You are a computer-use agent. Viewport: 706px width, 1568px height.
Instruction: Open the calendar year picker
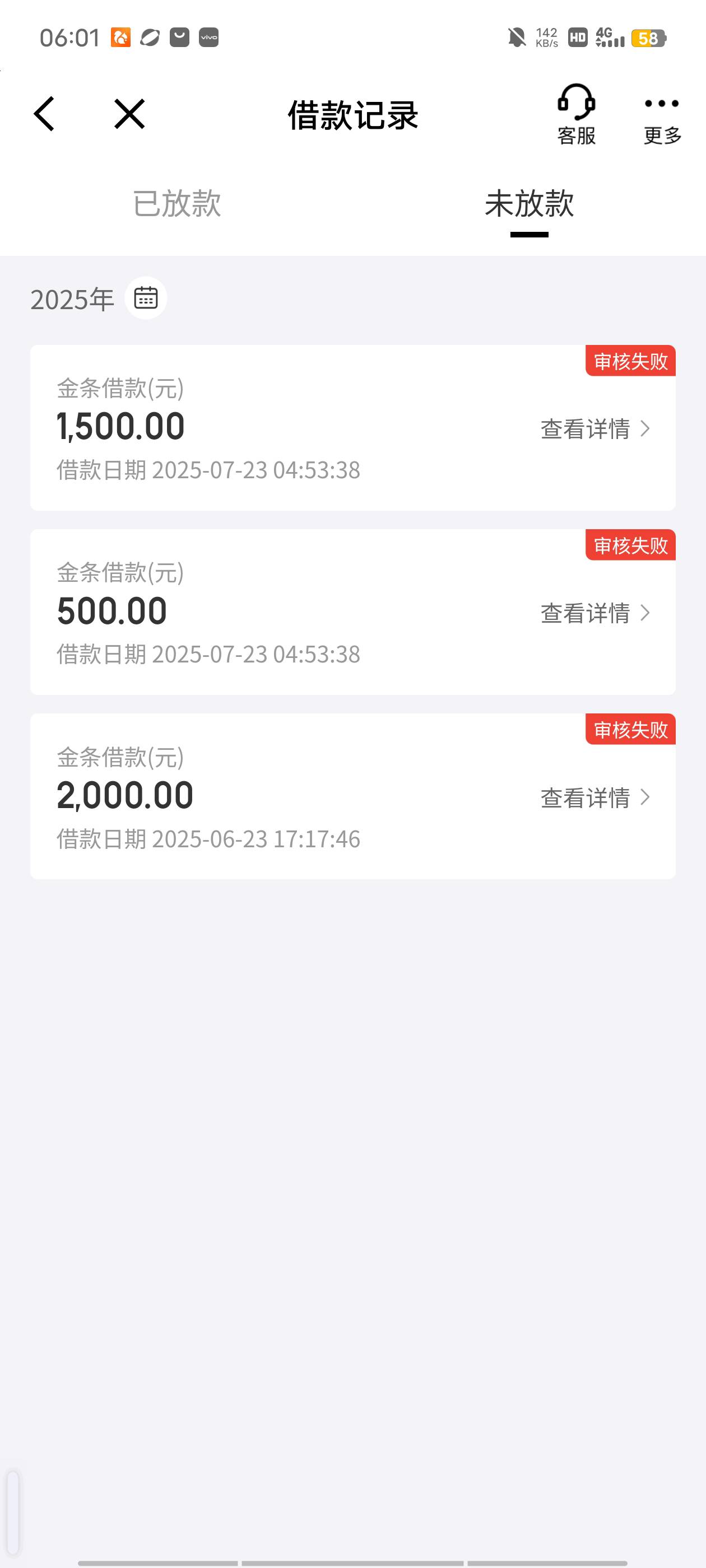(x=146, y=298)
